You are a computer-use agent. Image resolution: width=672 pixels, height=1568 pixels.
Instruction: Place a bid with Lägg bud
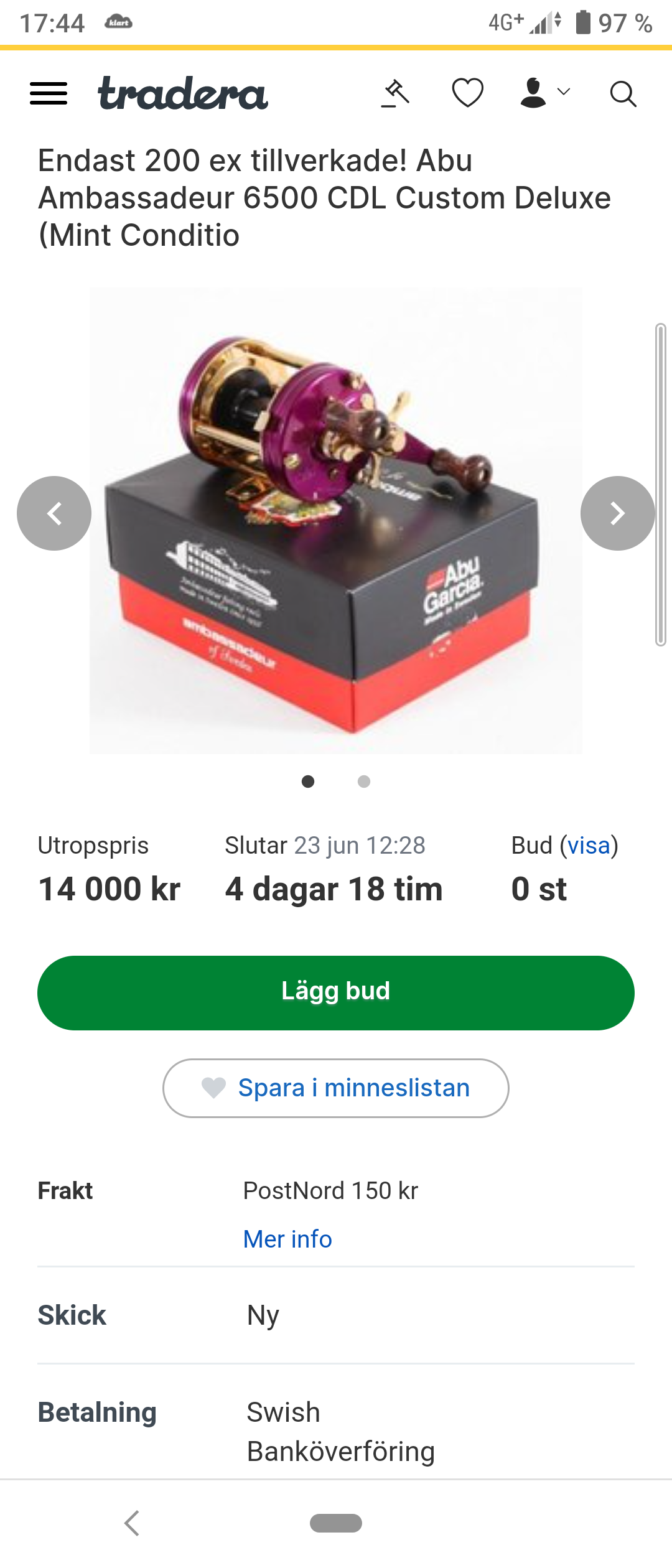336,992
